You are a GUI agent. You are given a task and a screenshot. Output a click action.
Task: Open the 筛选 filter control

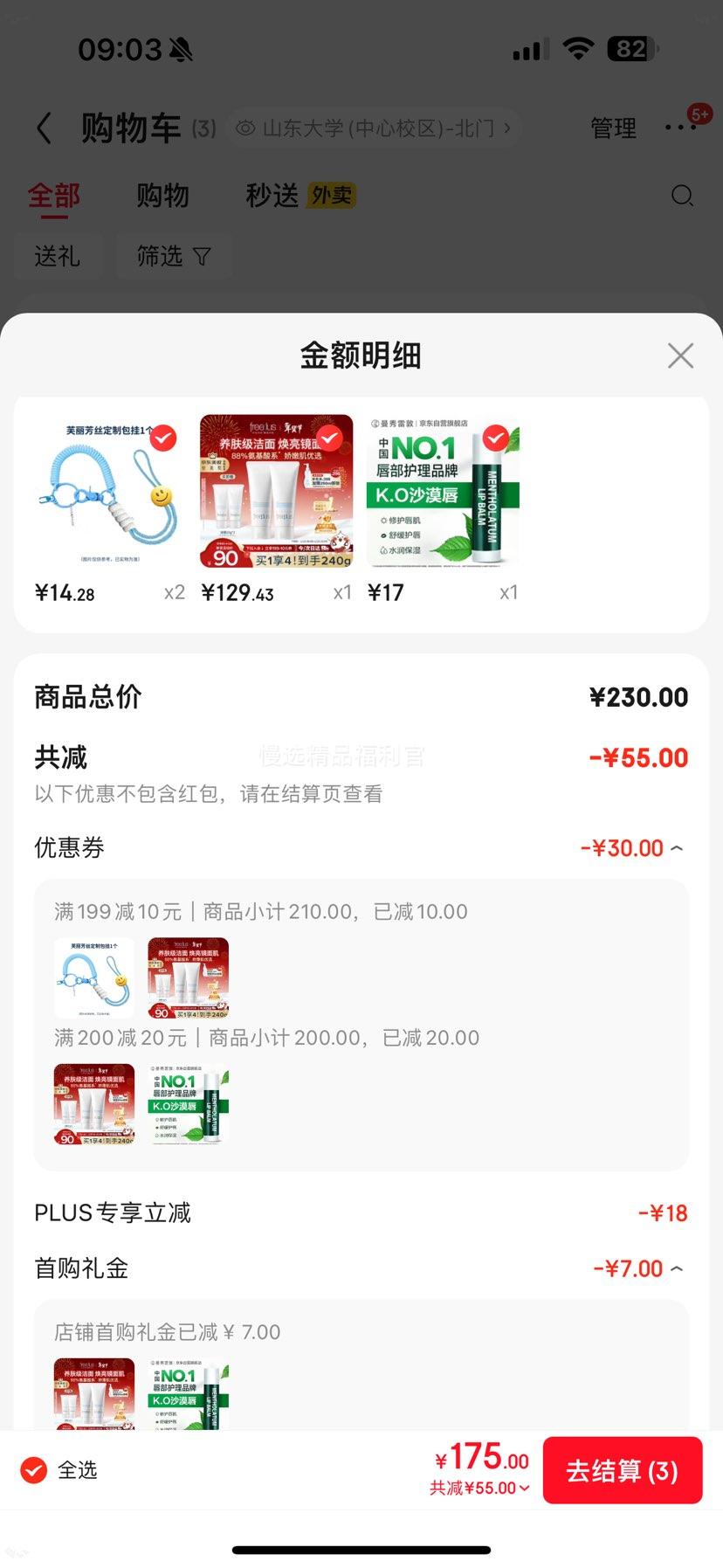pyautogui.click(x=174, y=256)
